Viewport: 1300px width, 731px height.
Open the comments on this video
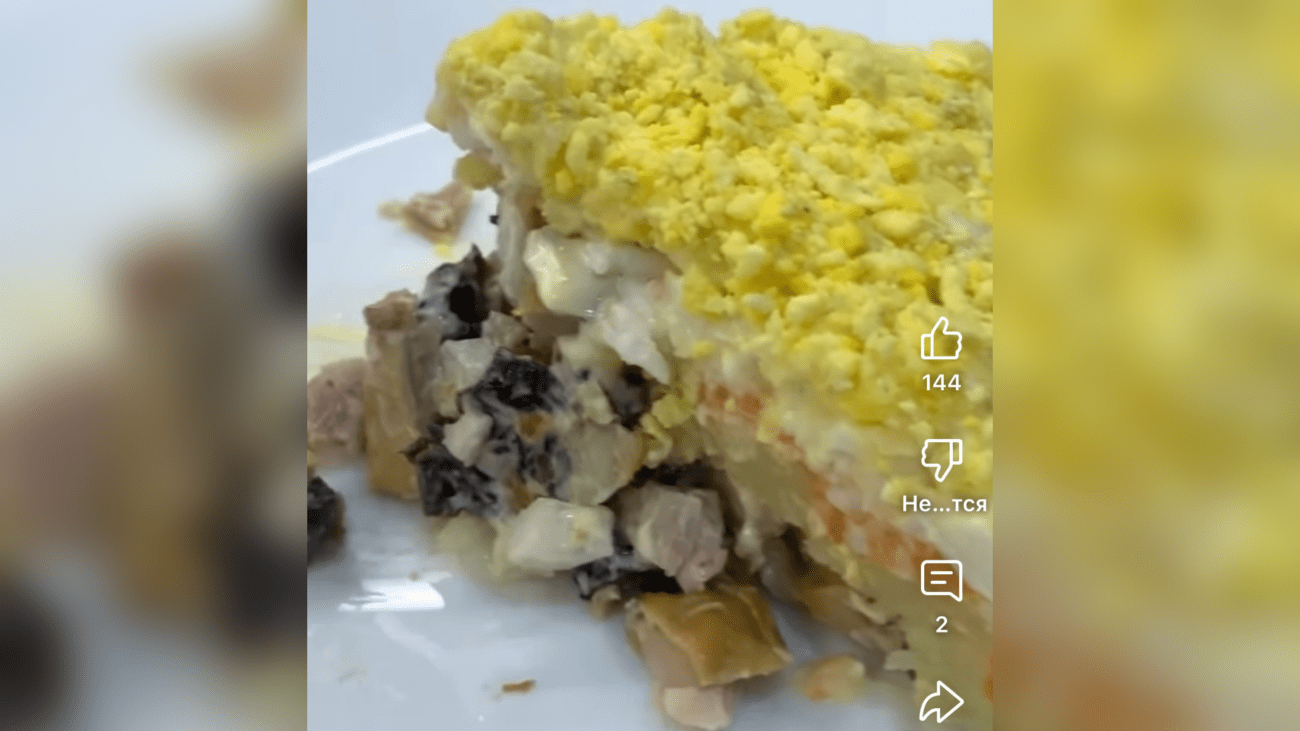click(x=941, y=581)
